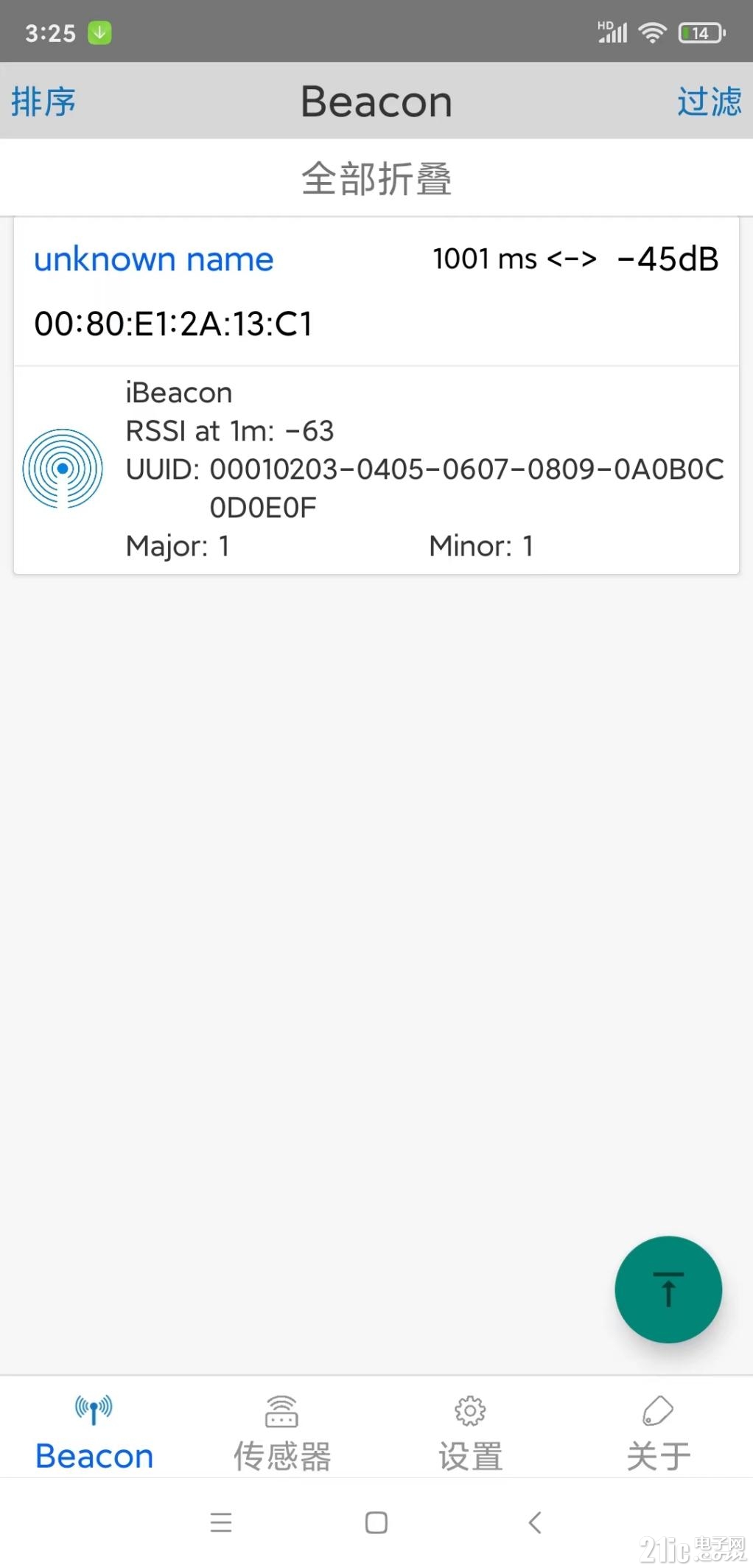Select the unknown name link

click(x=153, y=259)
